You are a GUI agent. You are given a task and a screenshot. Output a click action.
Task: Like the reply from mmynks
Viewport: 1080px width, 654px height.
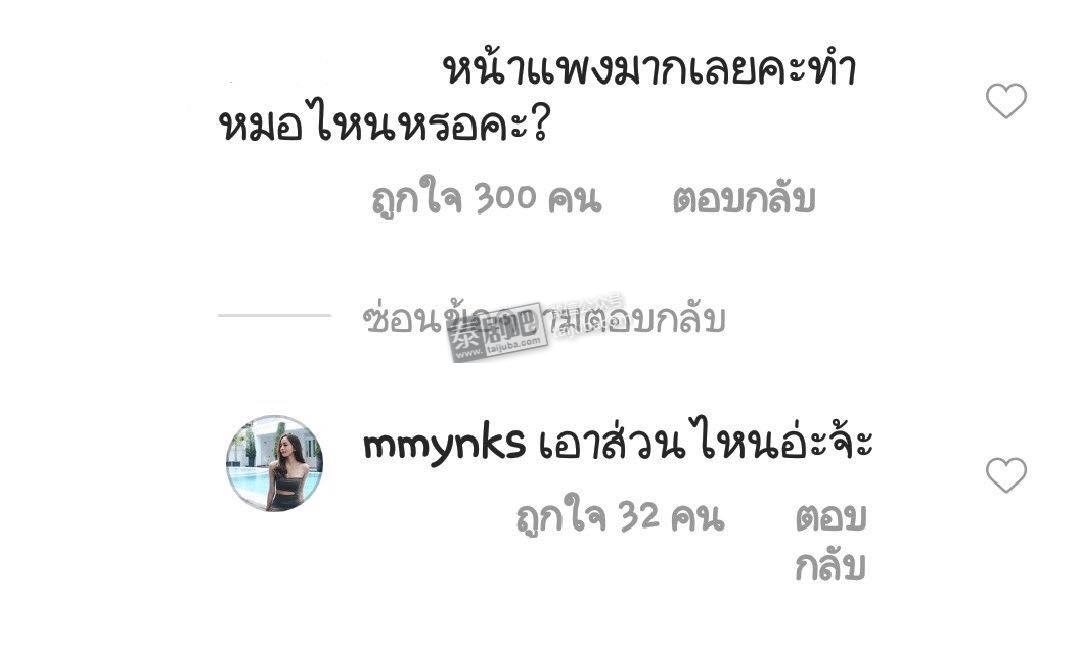point(1006,475)
